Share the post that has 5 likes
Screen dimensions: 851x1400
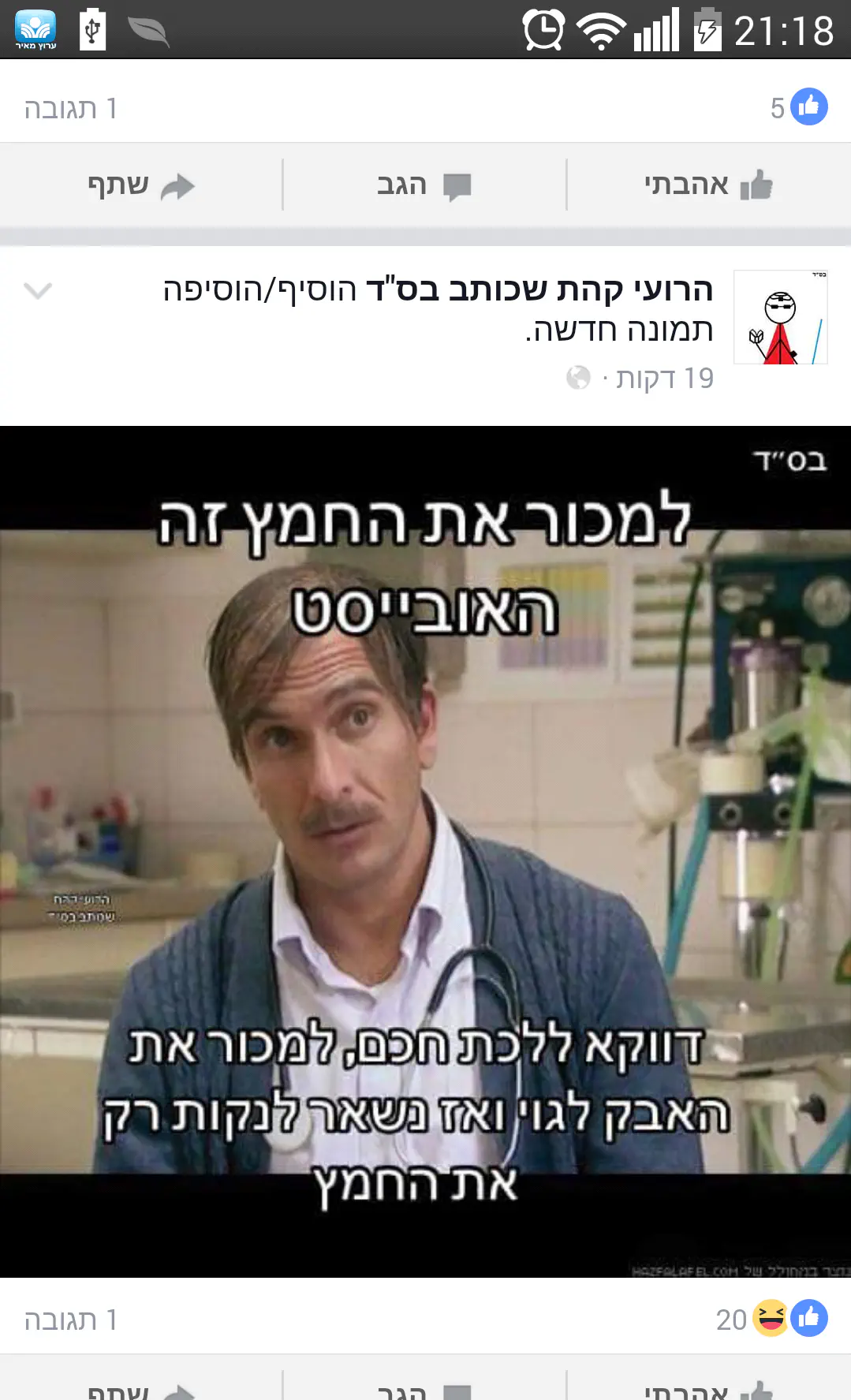click(140, 185)
